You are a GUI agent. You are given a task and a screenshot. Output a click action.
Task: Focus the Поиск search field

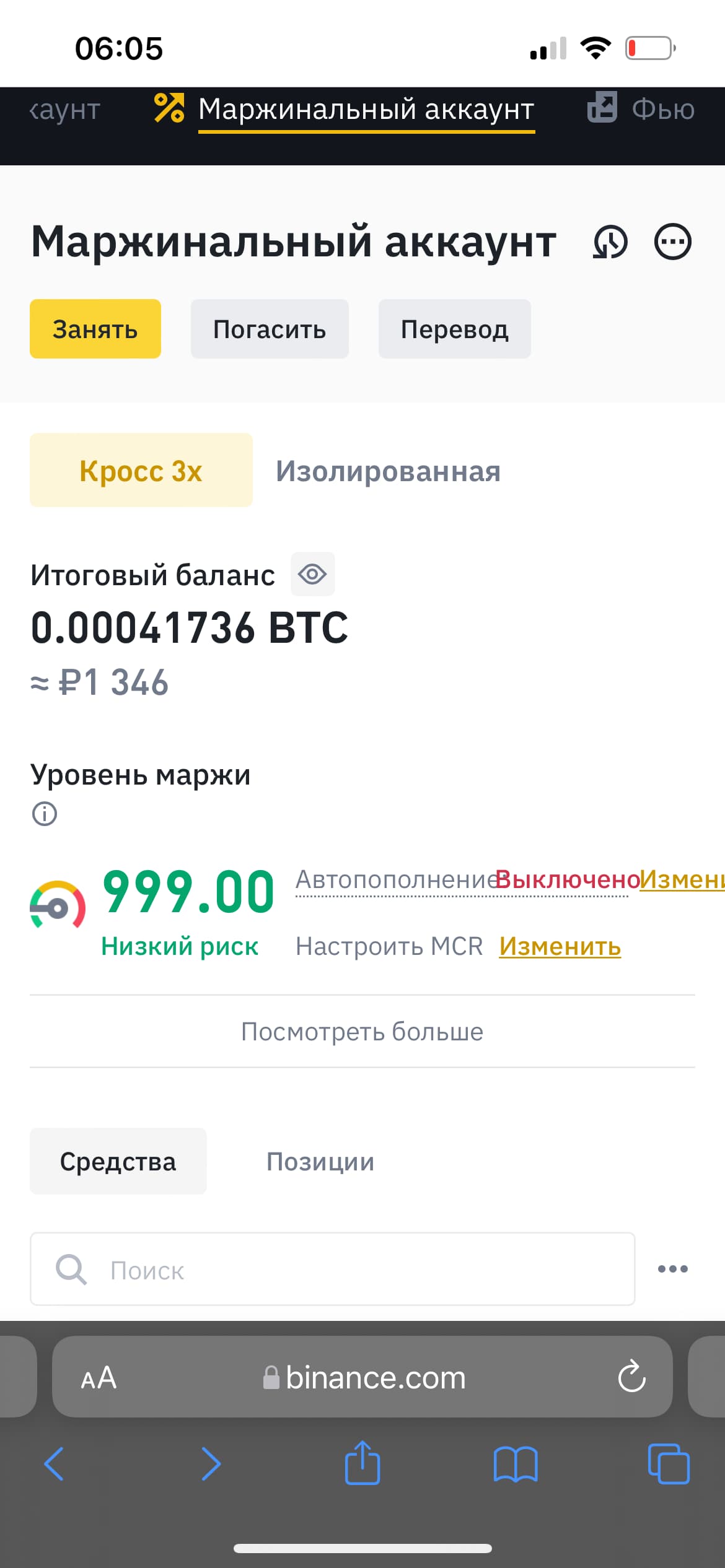(333, 1269)
